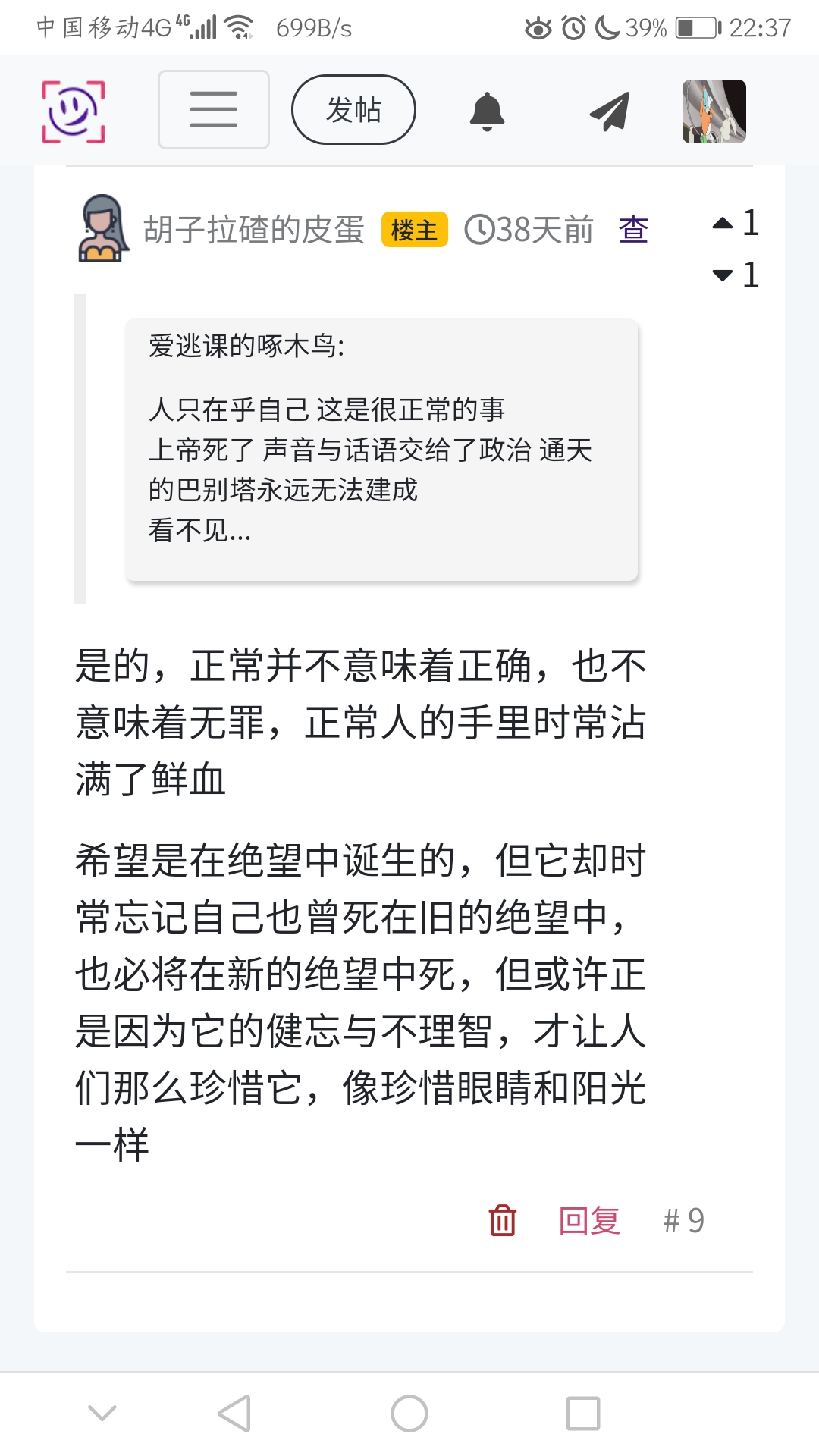Screen dimensions: 819x1456
Task: Tap the 查 link beside 38天前
Action: click(633, 230)
